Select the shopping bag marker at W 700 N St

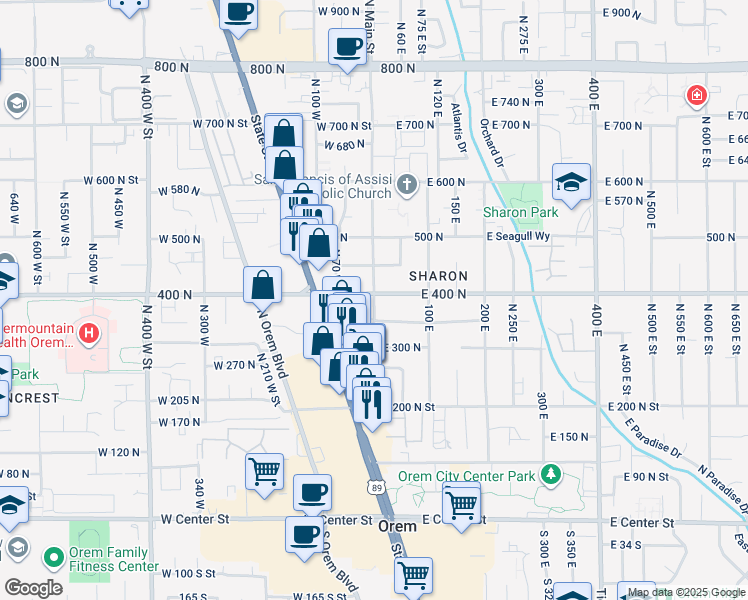[283, 131]
